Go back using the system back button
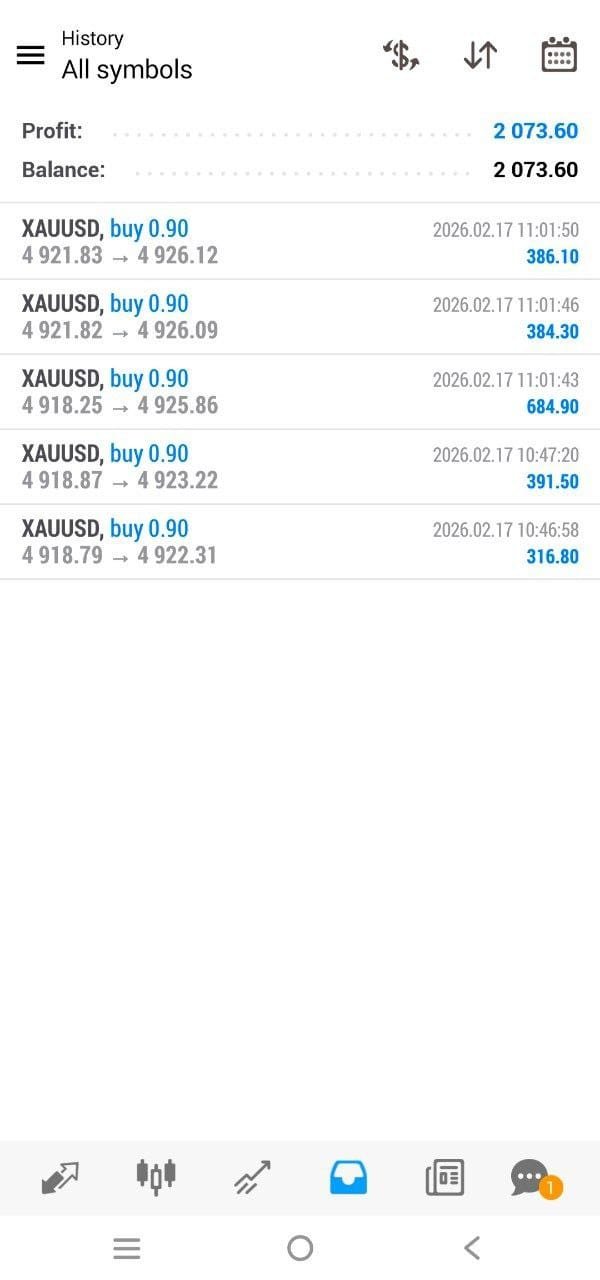Screen dimensions: 600x1280 (472, 1248)
